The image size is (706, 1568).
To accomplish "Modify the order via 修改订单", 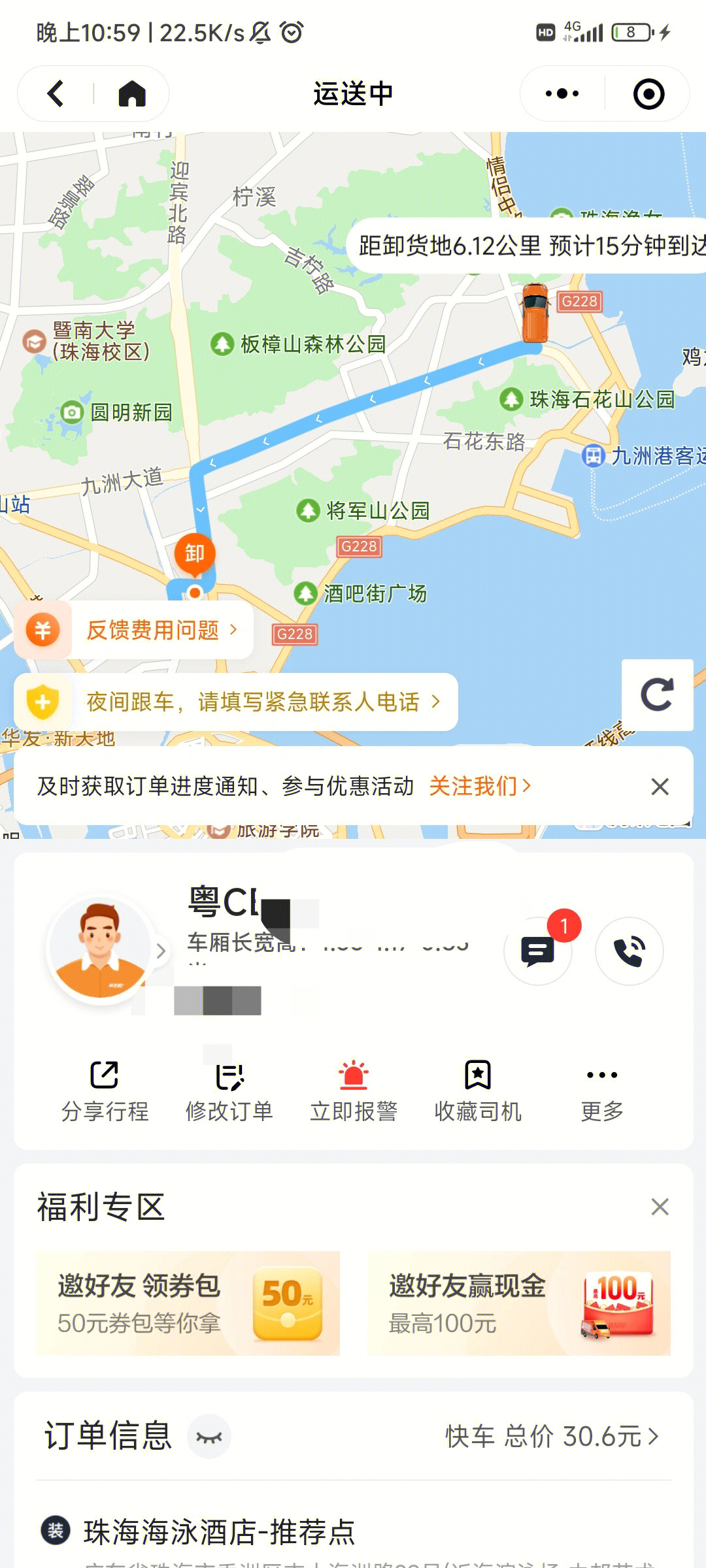I will pos(229,1091).
